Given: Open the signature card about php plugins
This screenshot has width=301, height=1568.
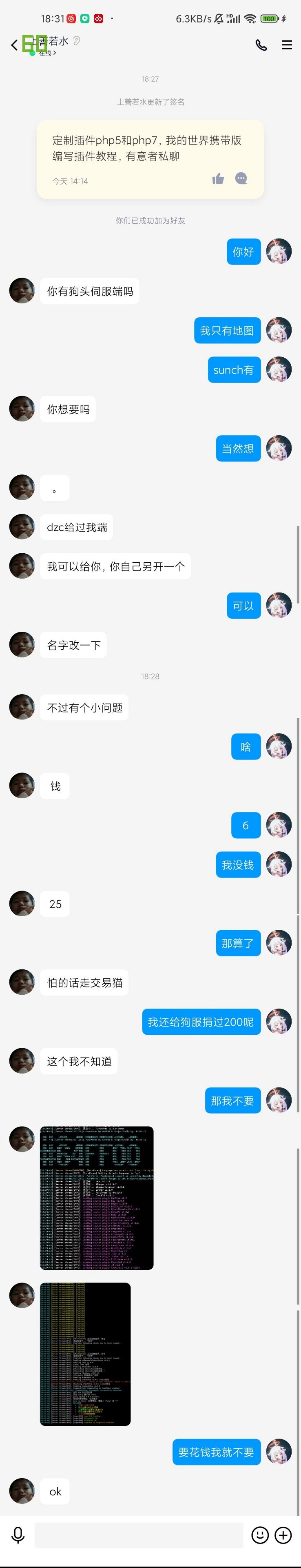Looking at the screenshot, I should (146, 149).
